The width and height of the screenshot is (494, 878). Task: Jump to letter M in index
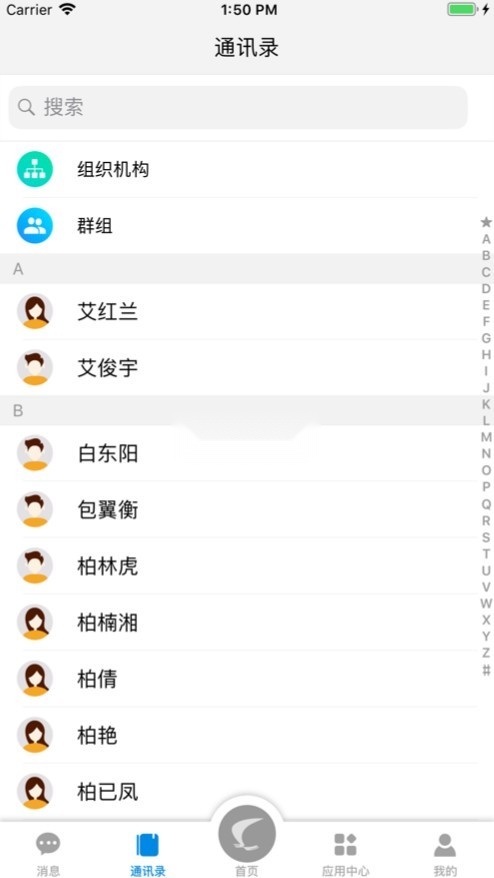[x=486, y=437]
